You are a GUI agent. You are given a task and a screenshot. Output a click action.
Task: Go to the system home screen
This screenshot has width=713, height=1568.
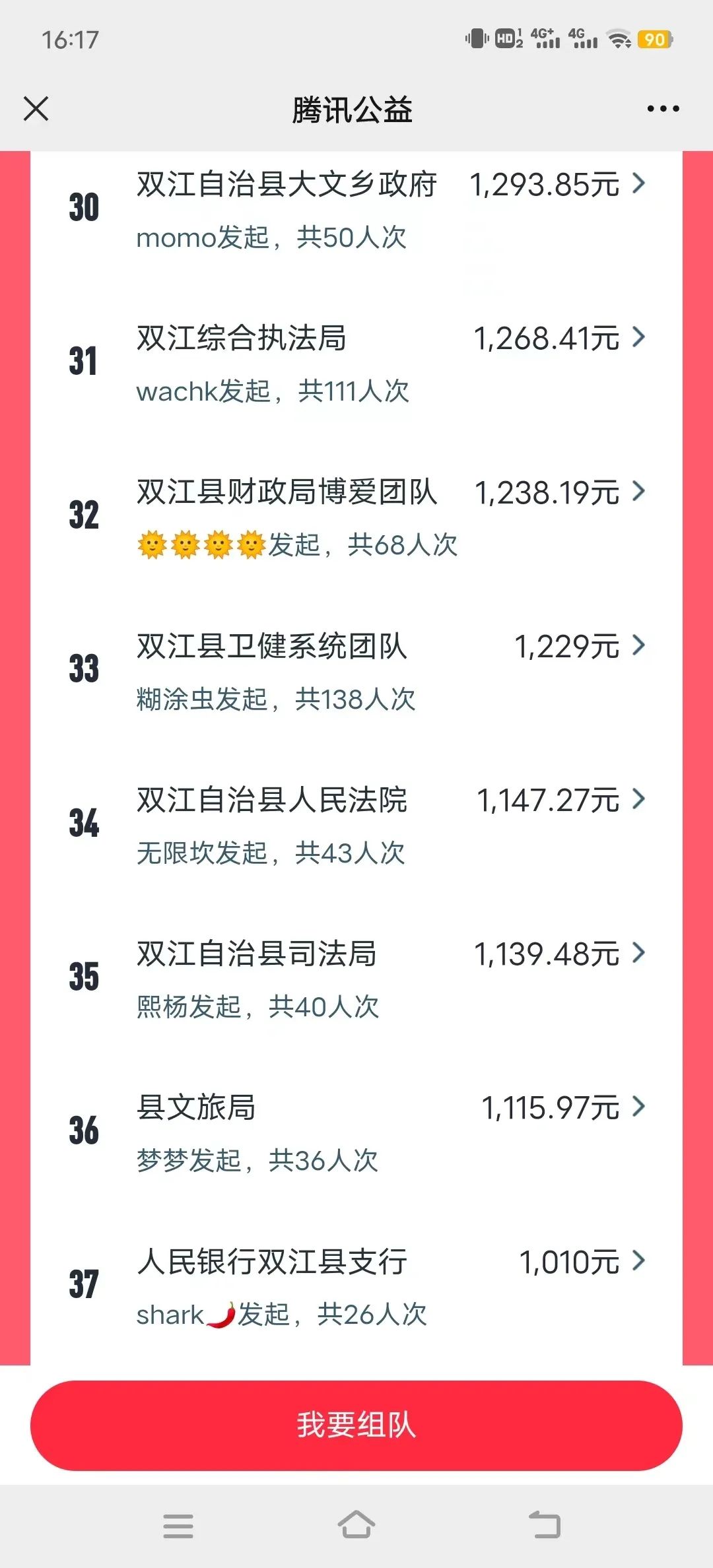click(x=356, y=1525)
